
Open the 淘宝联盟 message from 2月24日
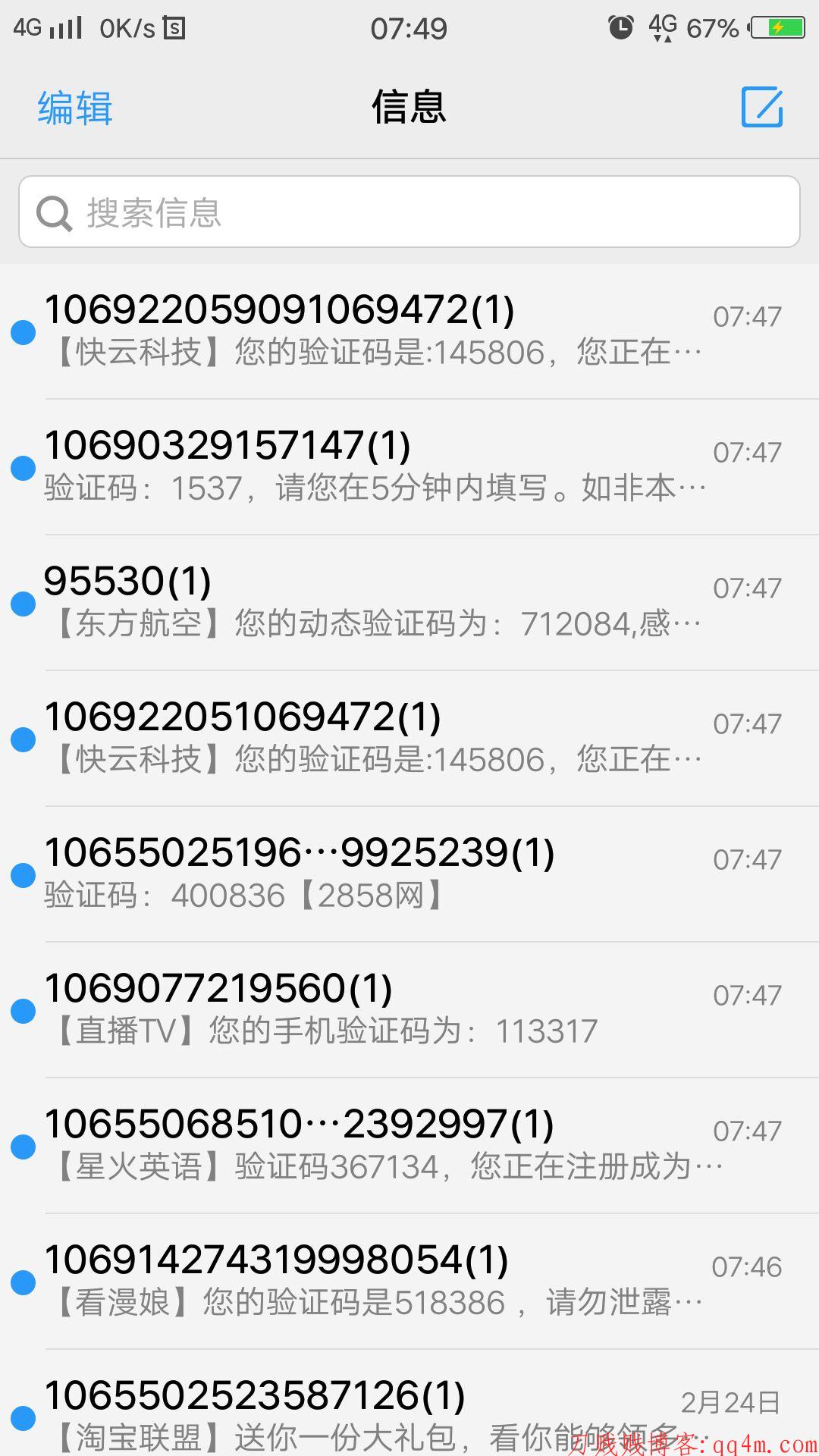(x=409, y=1403)
